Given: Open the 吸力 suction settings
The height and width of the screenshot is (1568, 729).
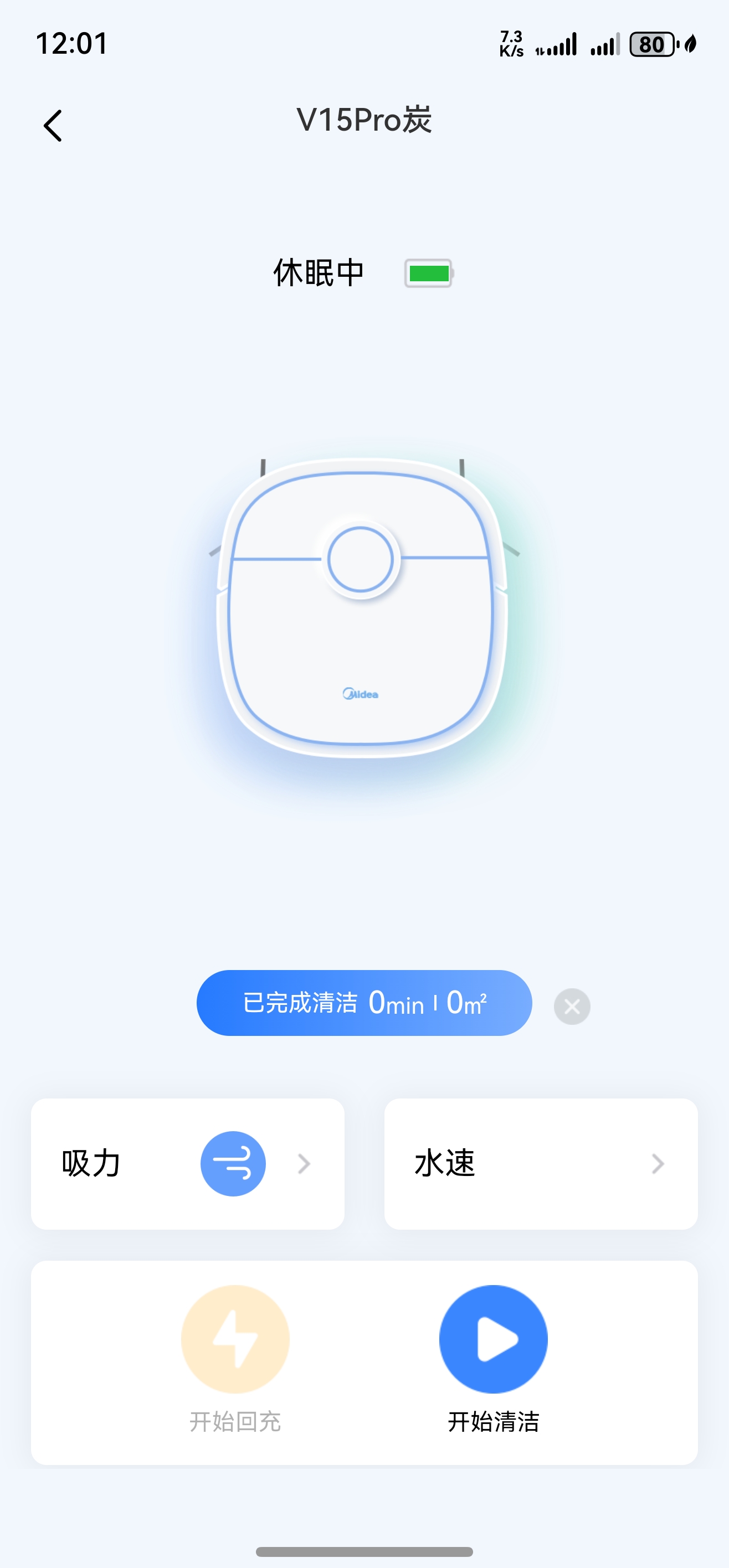Looking at the screenshot, I should (x=188, y=1163).
